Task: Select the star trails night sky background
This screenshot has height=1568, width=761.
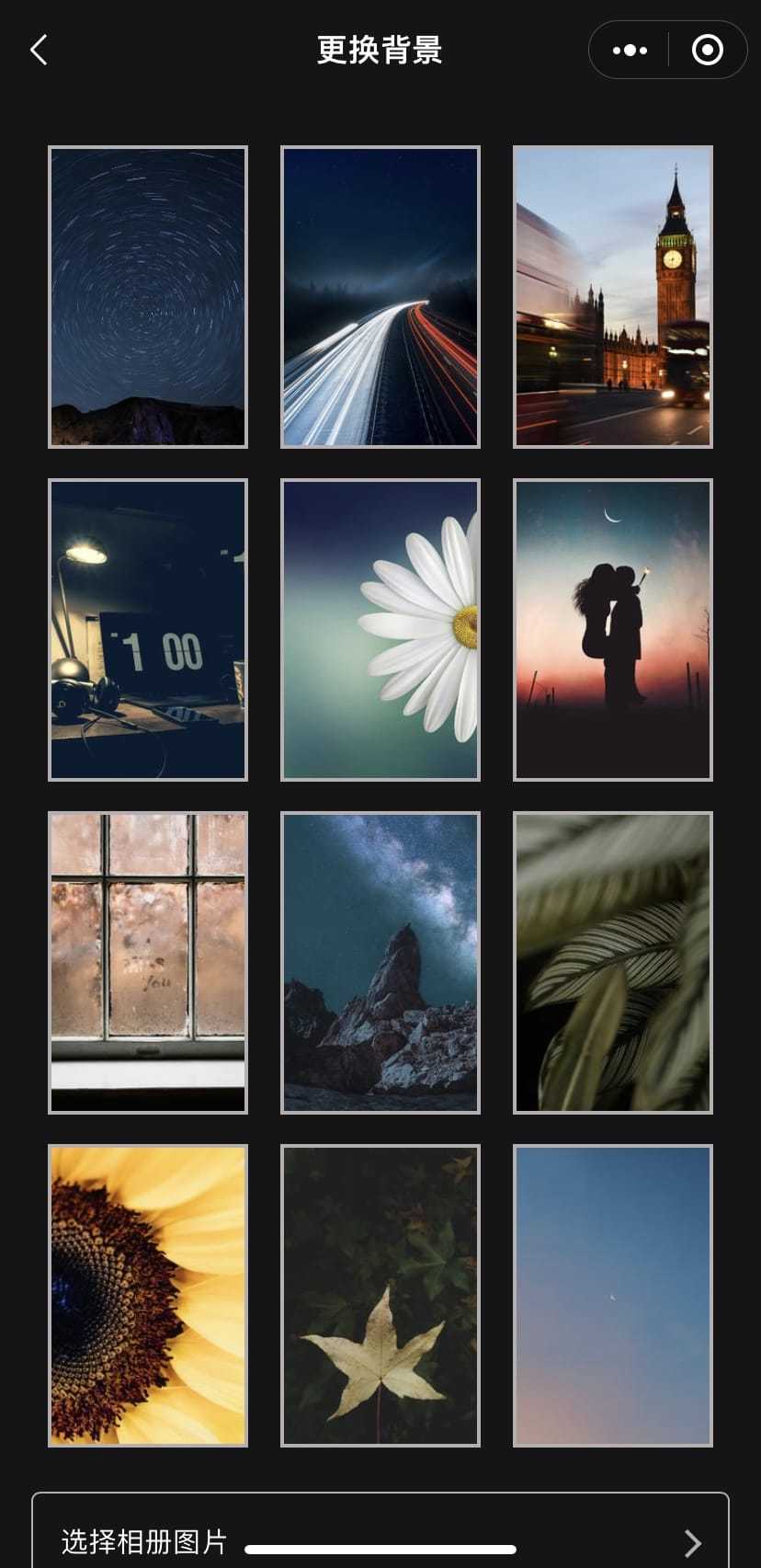Action: [x=148, y=297]
